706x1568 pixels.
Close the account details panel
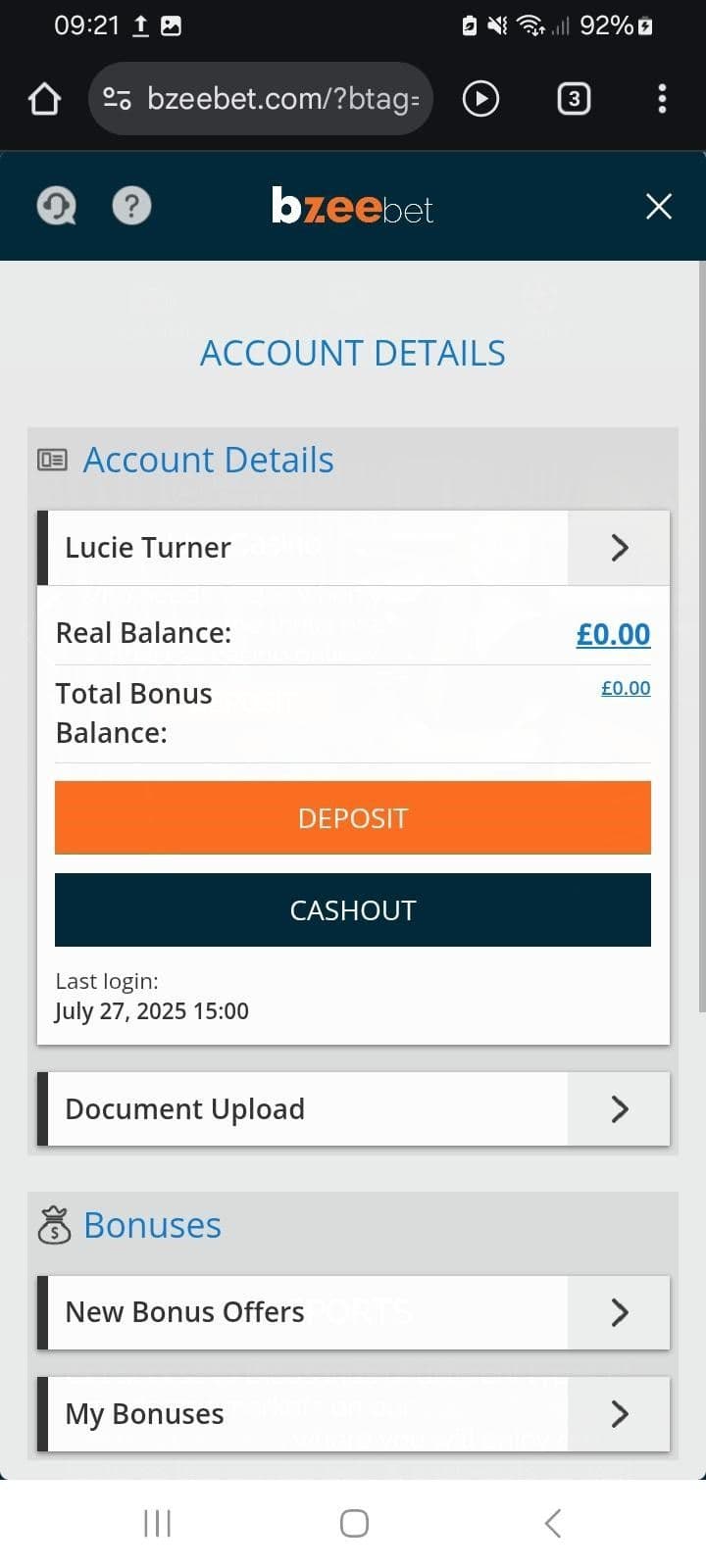[659, 206]
